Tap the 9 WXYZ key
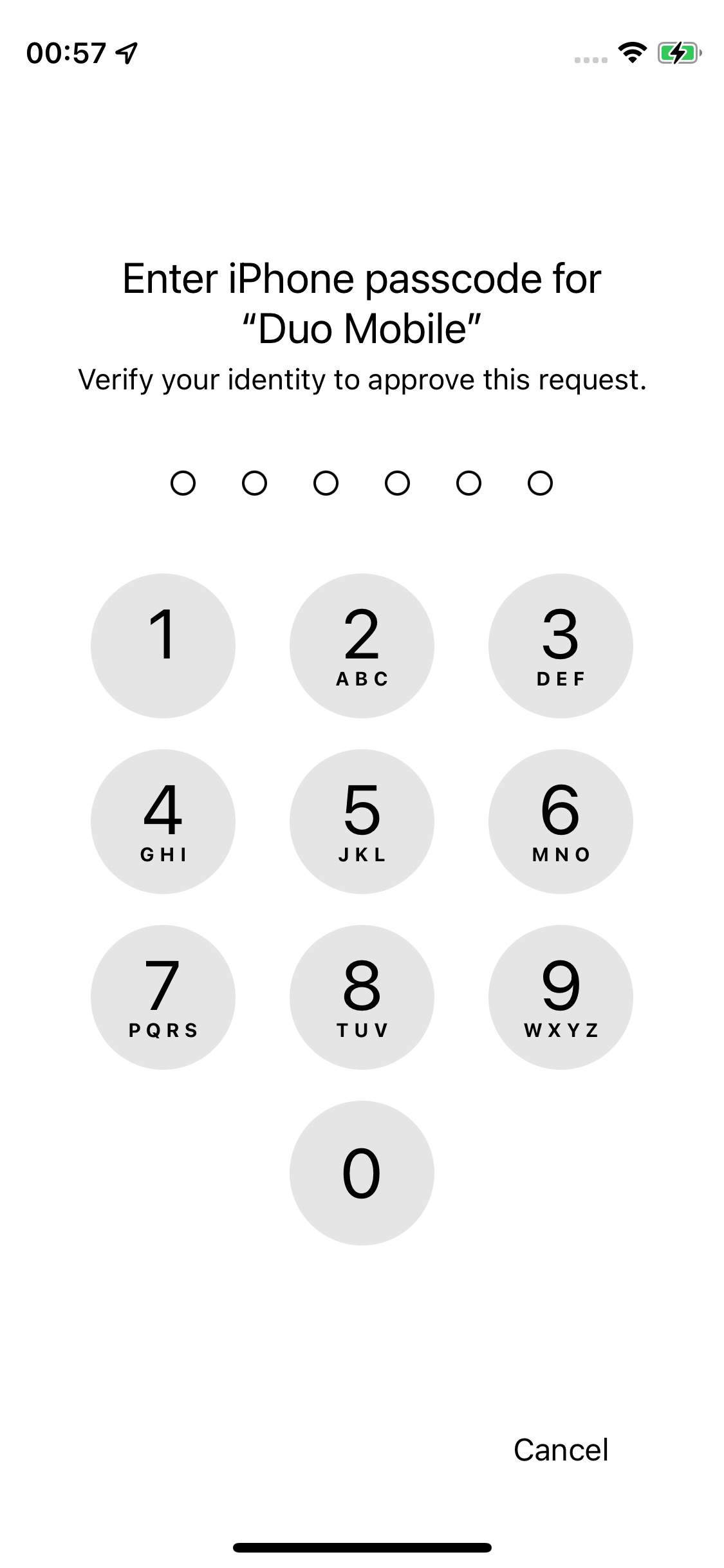Image resolution: width=724 pixels, height=1568 pixels. [561, 997]
